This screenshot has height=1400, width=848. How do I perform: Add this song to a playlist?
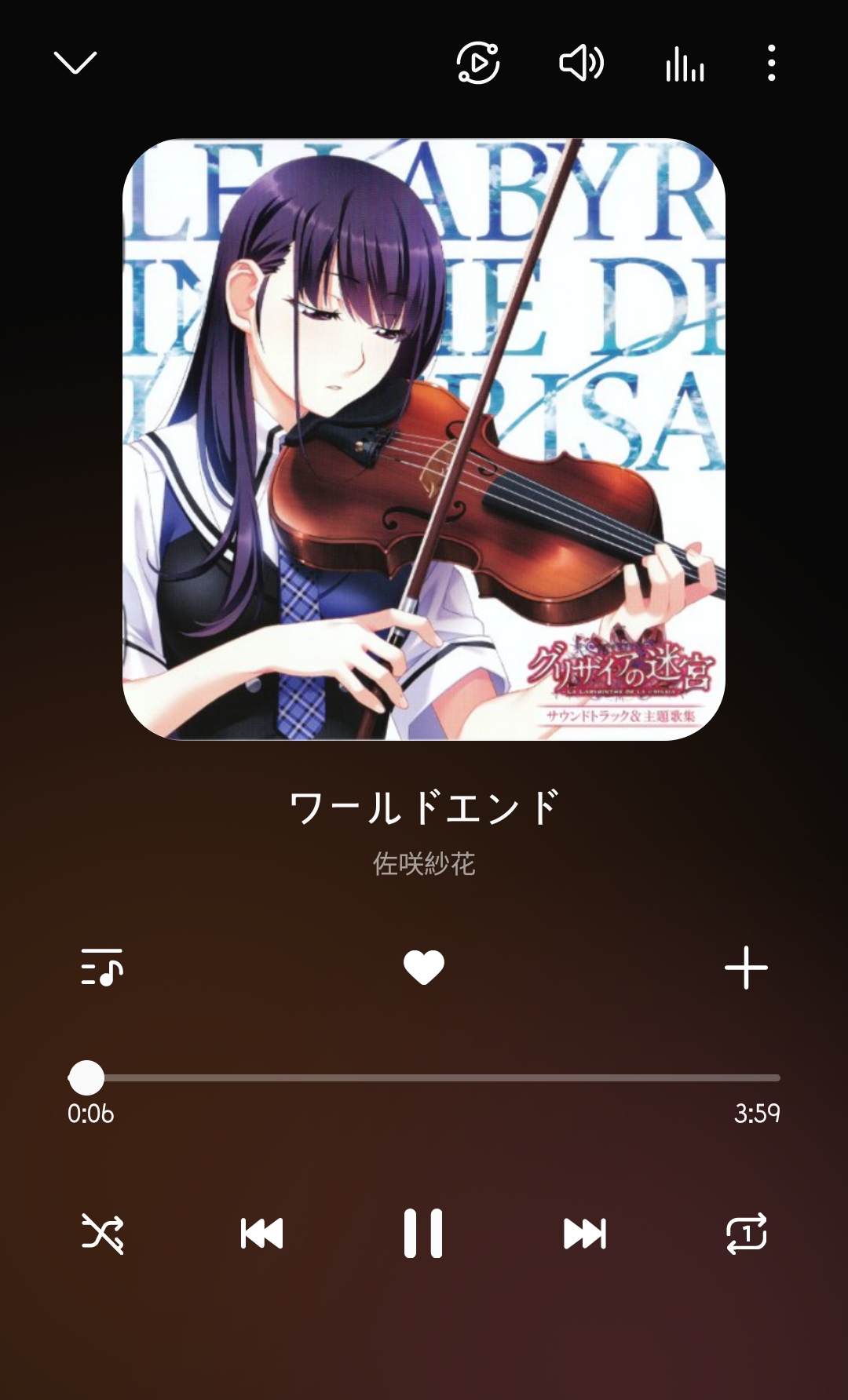(746, 967)
